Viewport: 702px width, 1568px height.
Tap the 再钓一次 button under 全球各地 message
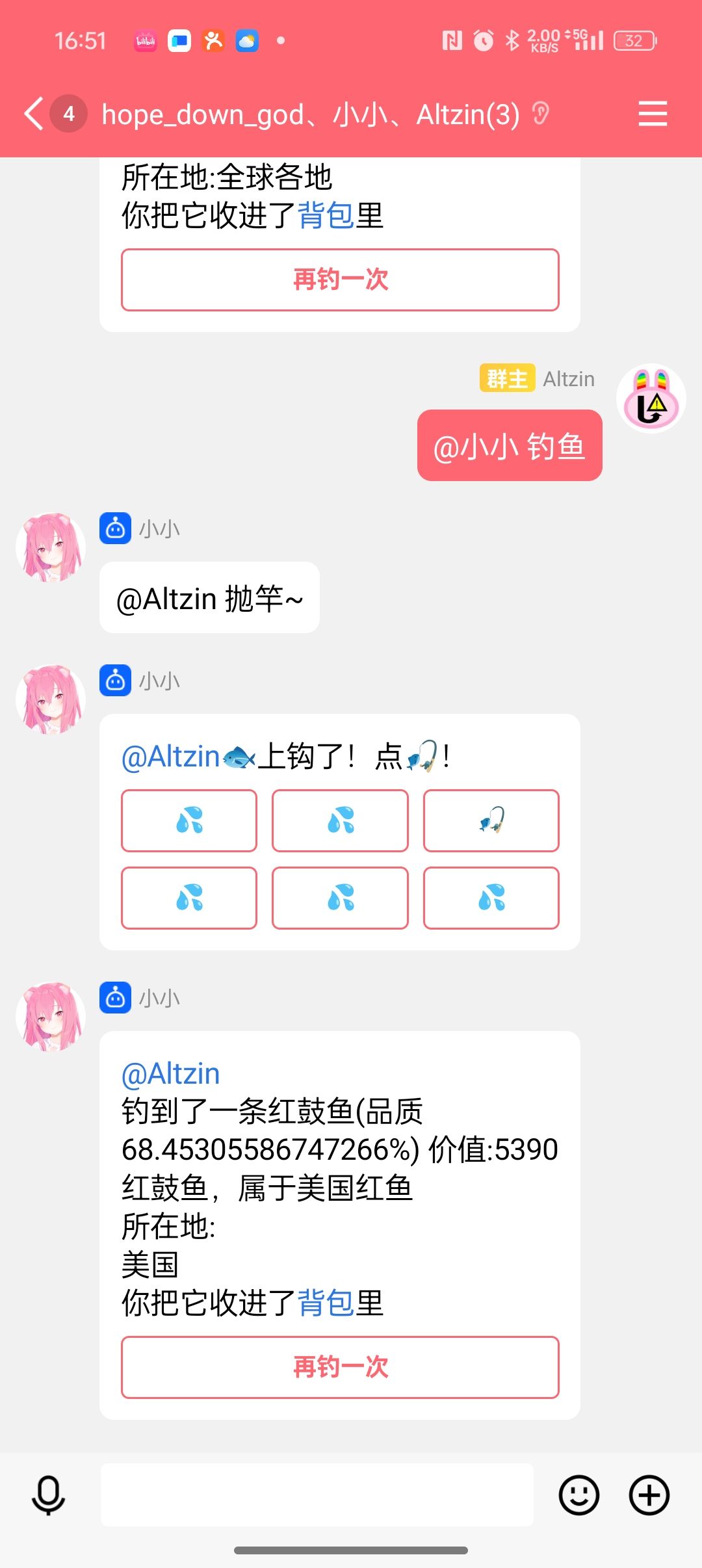pyautogui.click(x=340, y=280)
